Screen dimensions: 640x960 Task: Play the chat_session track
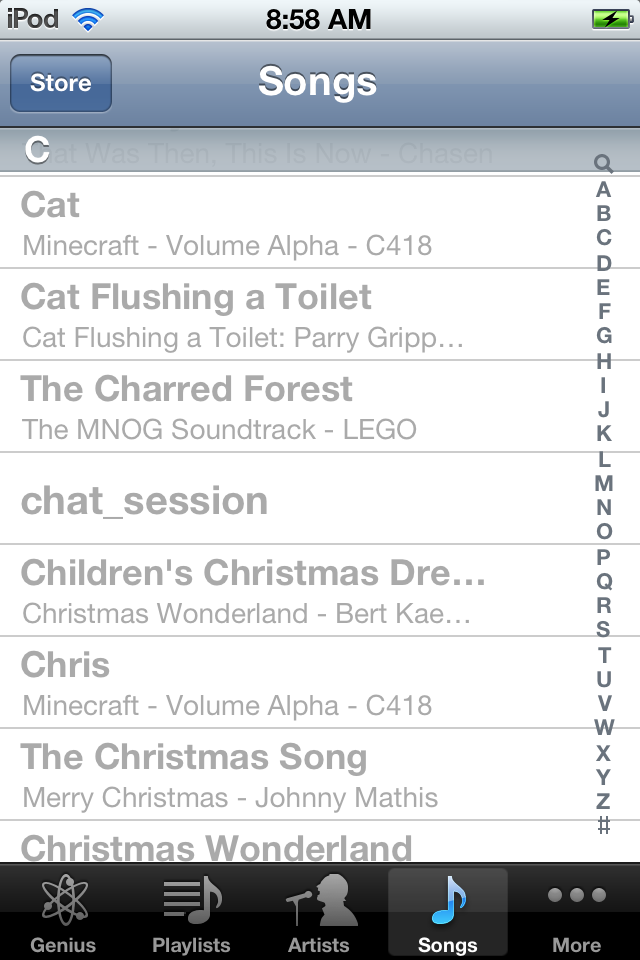coord(290,499)
